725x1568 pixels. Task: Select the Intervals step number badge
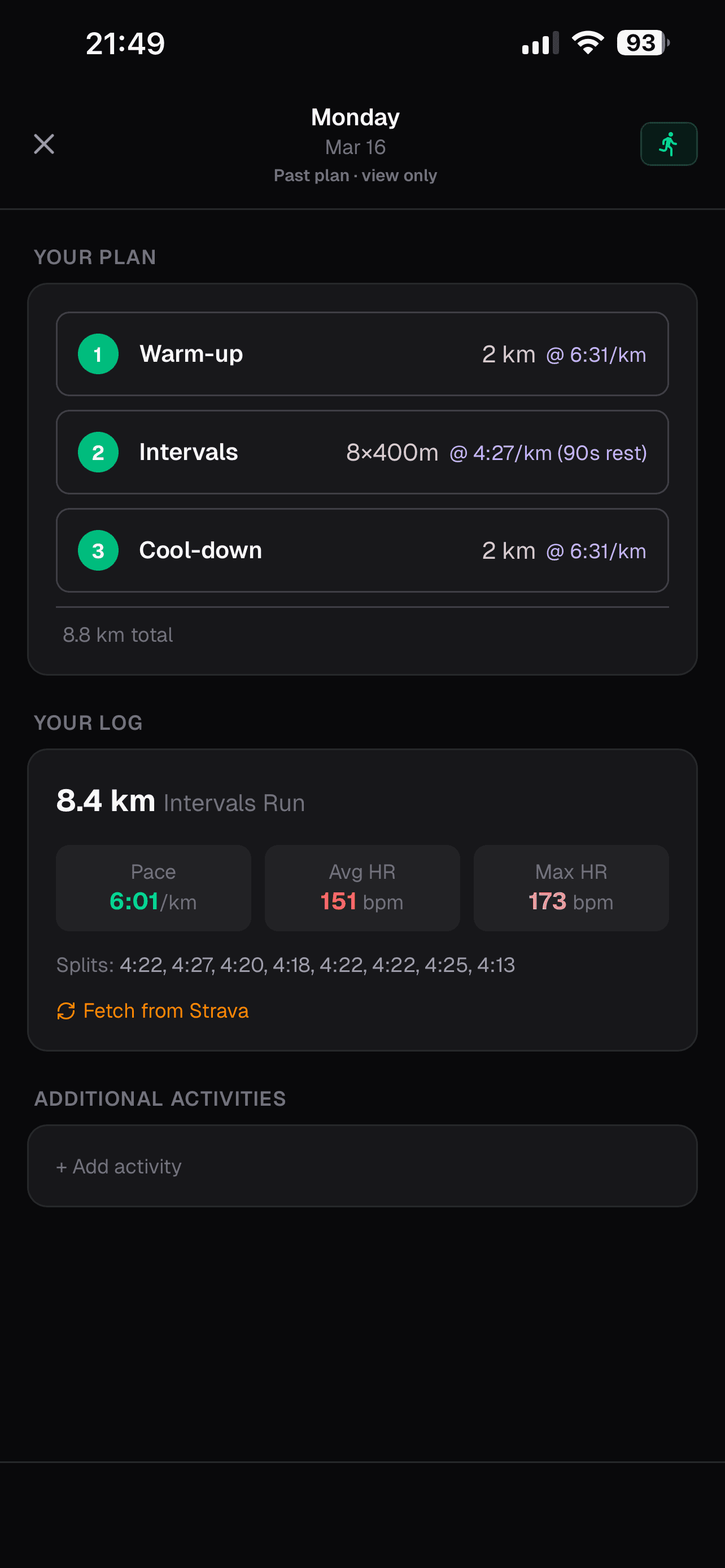(x=97, y=452)
